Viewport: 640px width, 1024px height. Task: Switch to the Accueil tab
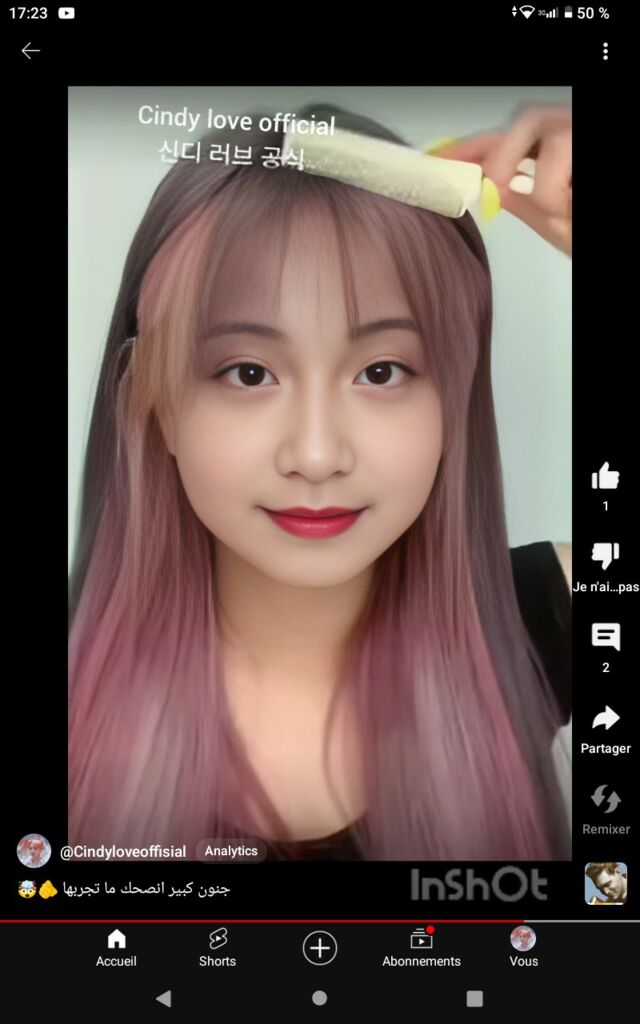pyautogui.click(x=116, y=947)
